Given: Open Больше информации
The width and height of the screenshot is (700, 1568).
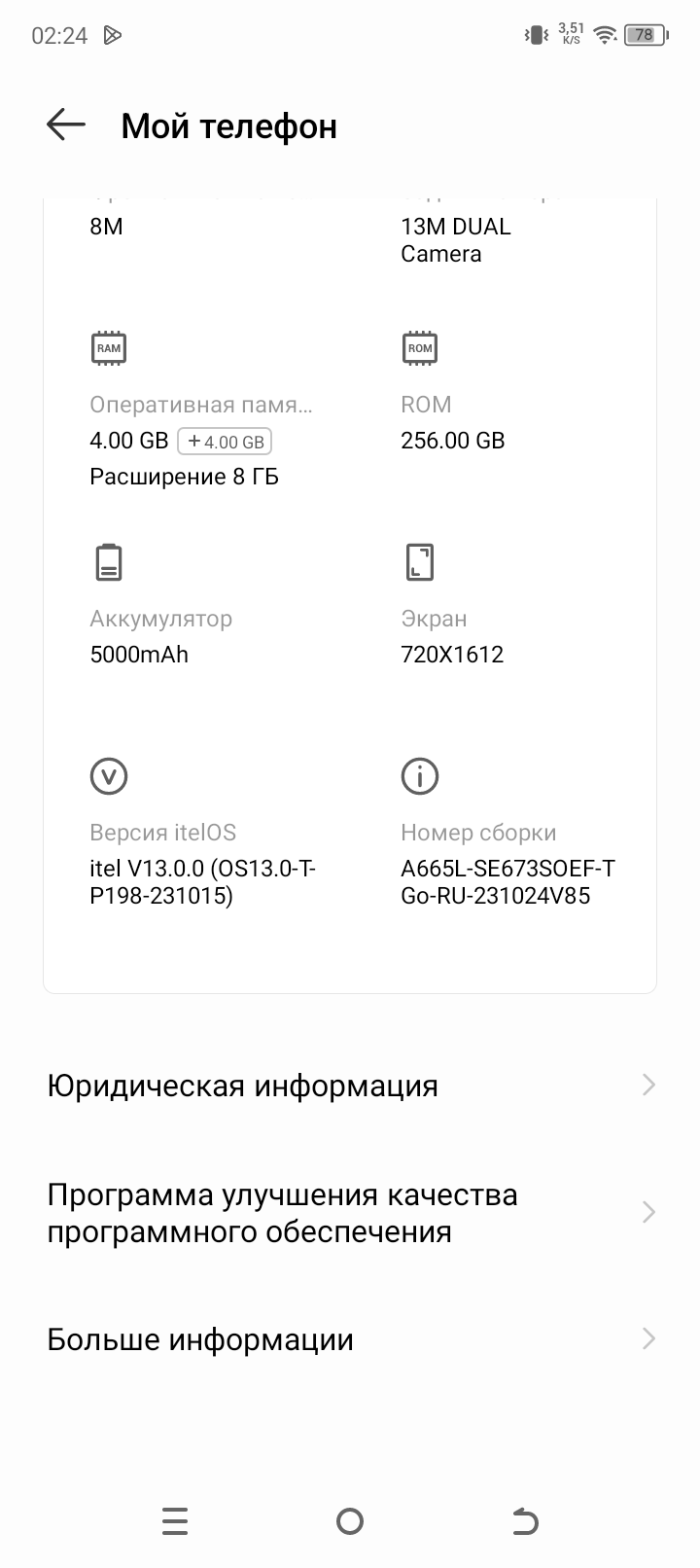Looking at the screenshot, I should (350, 1339).
